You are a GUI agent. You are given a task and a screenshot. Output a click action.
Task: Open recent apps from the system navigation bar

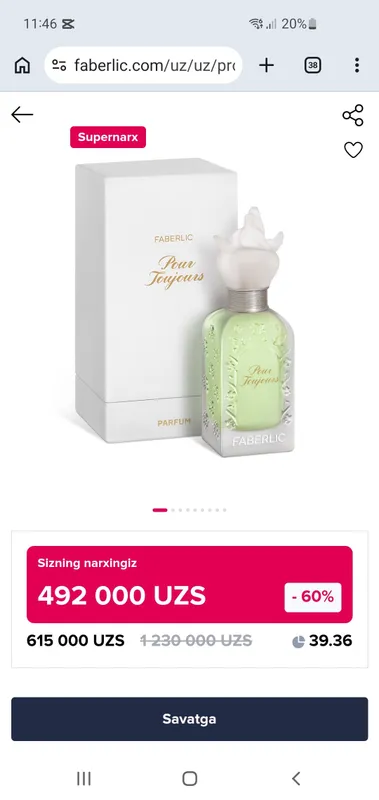84,778
